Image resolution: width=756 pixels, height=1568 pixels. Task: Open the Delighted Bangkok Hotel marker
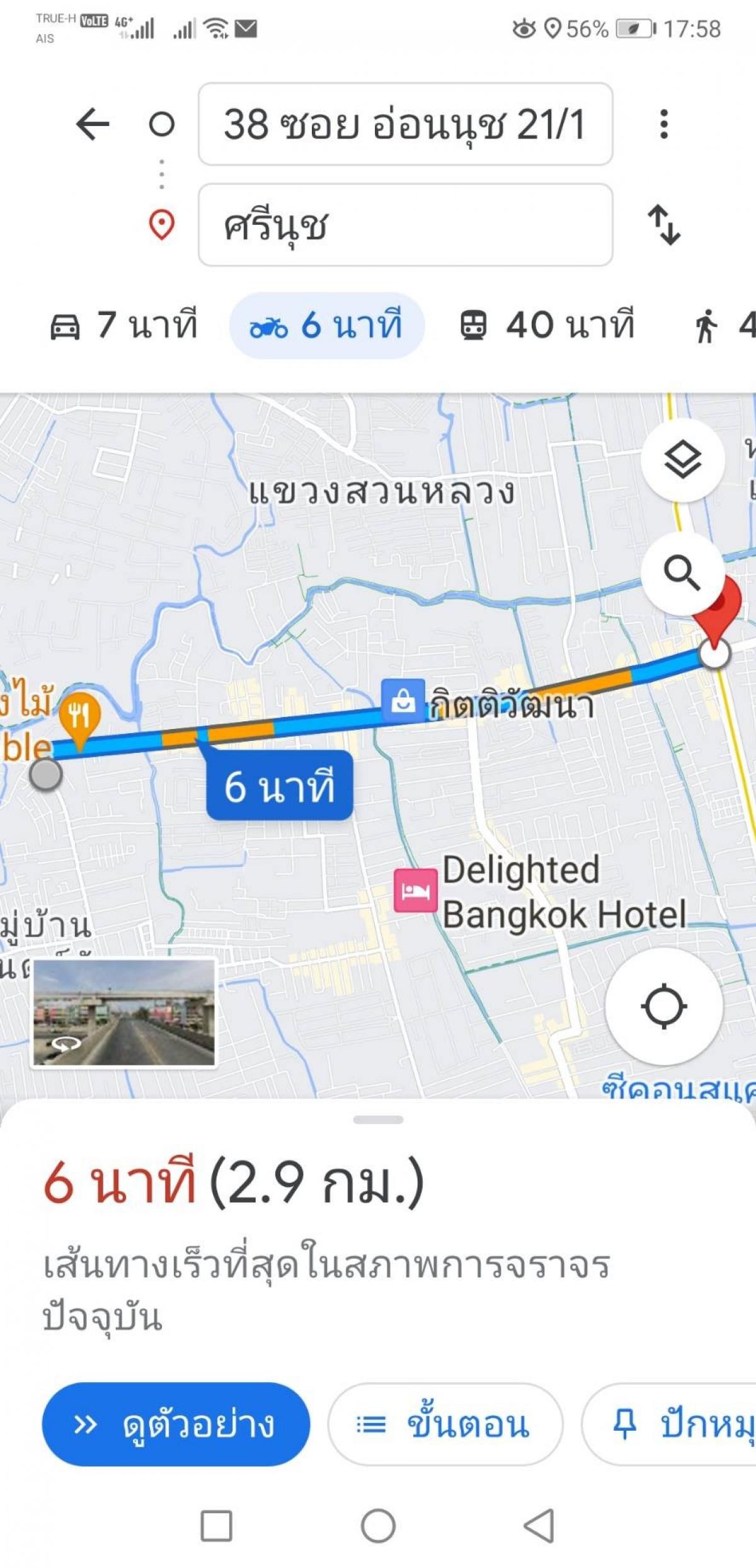coord(416,891)
